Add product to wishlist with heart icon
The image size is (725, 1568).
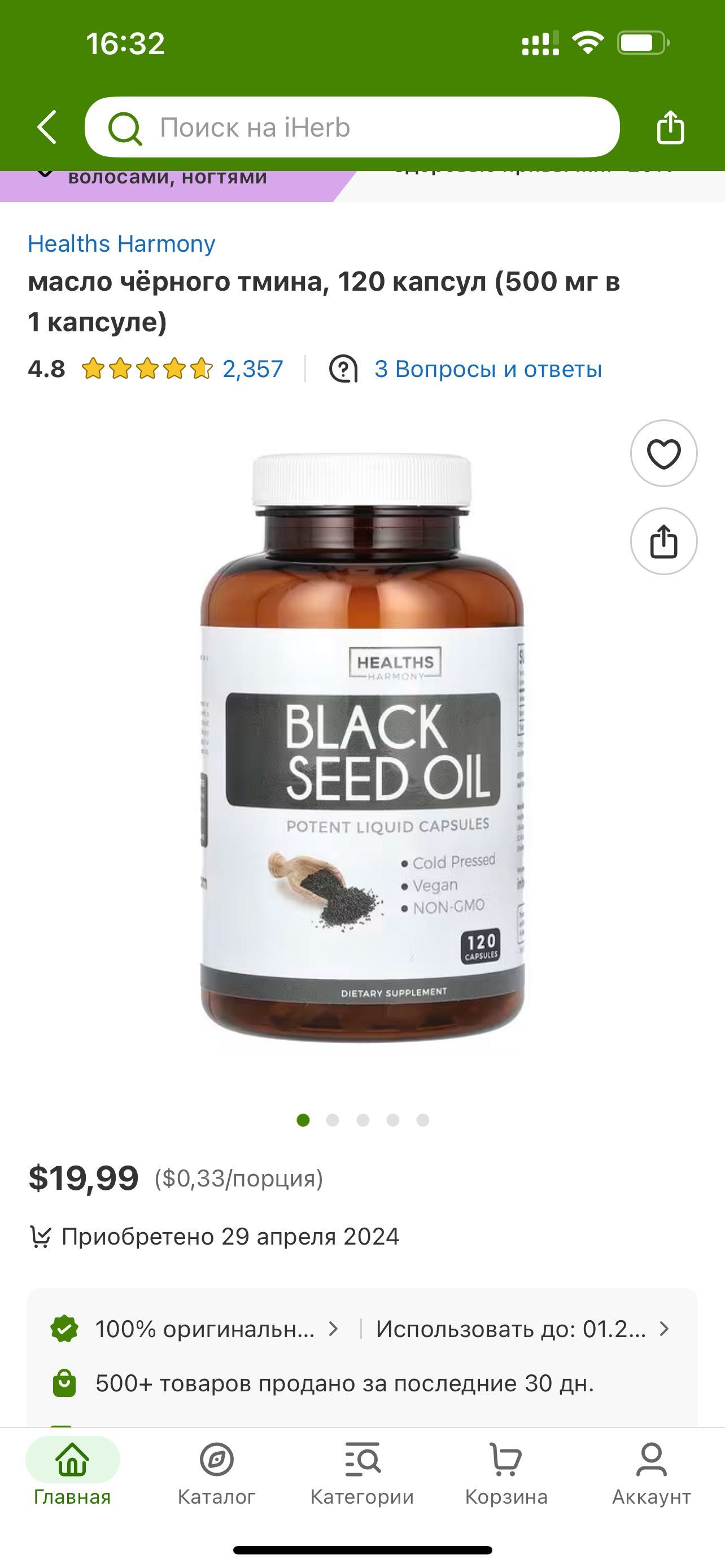[663, 453]
